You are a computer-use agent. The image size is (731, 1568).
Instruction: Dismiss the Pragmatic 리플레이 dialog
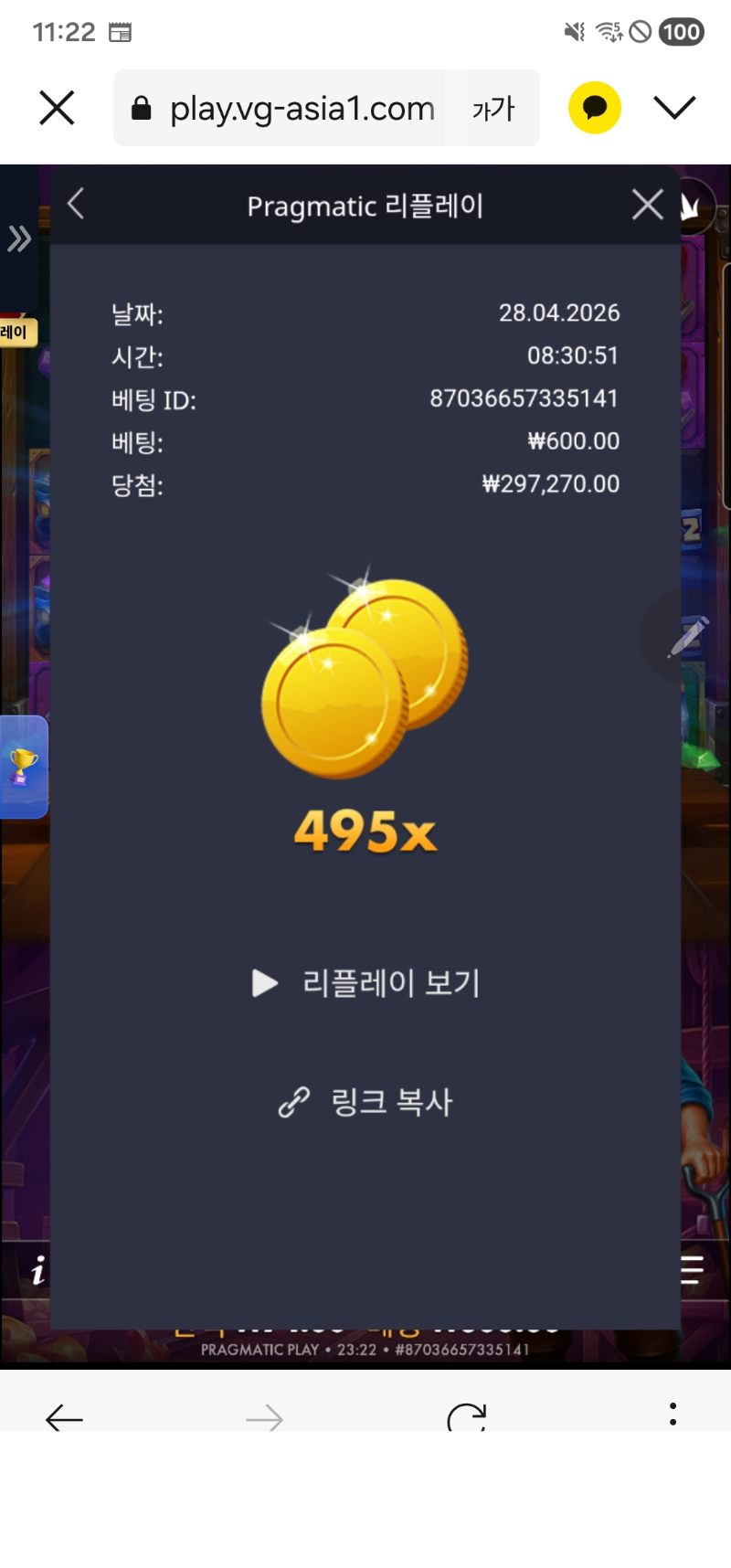point(648,205)
